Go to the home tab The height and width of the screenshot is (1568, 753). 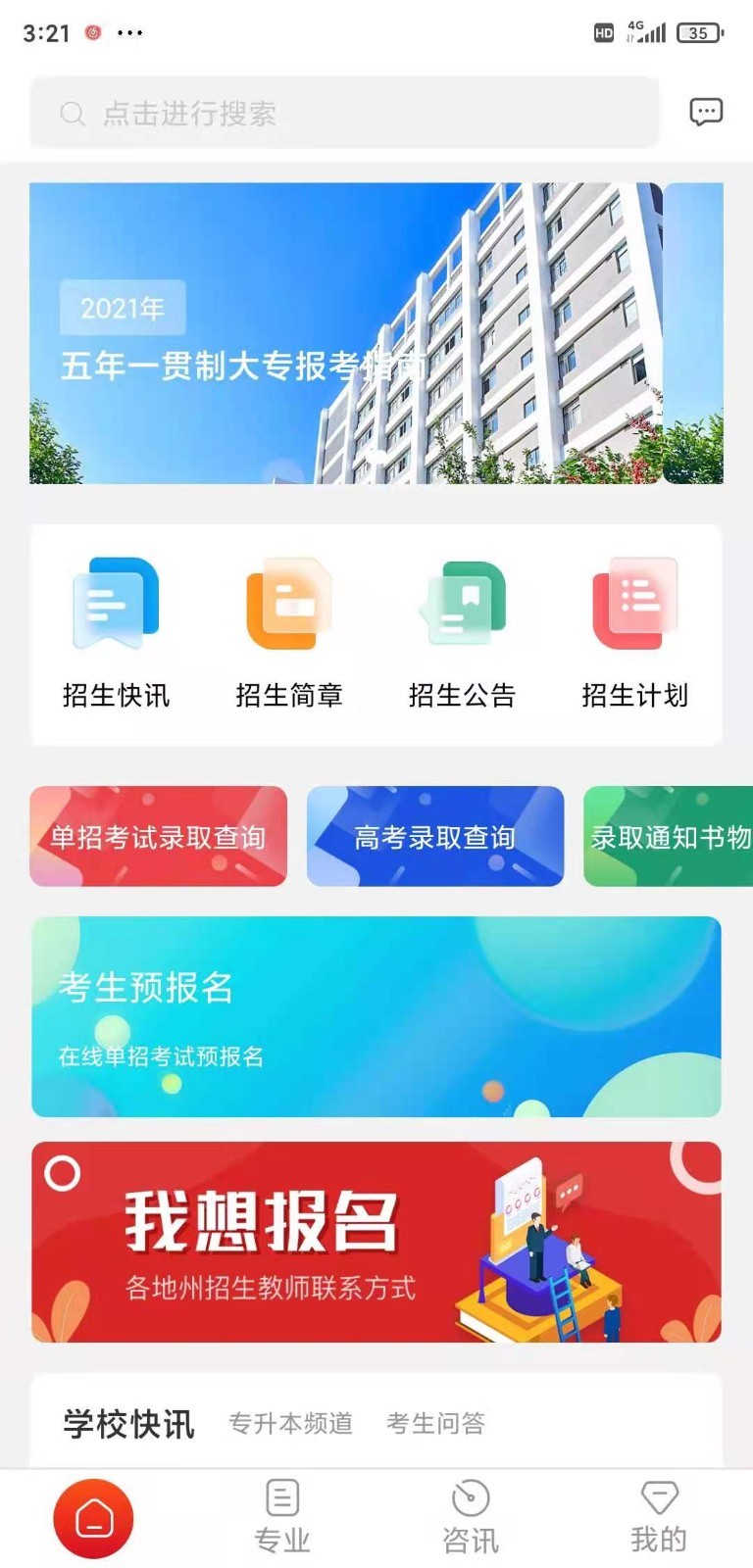pyautogui.click(x=94, y=1518)
